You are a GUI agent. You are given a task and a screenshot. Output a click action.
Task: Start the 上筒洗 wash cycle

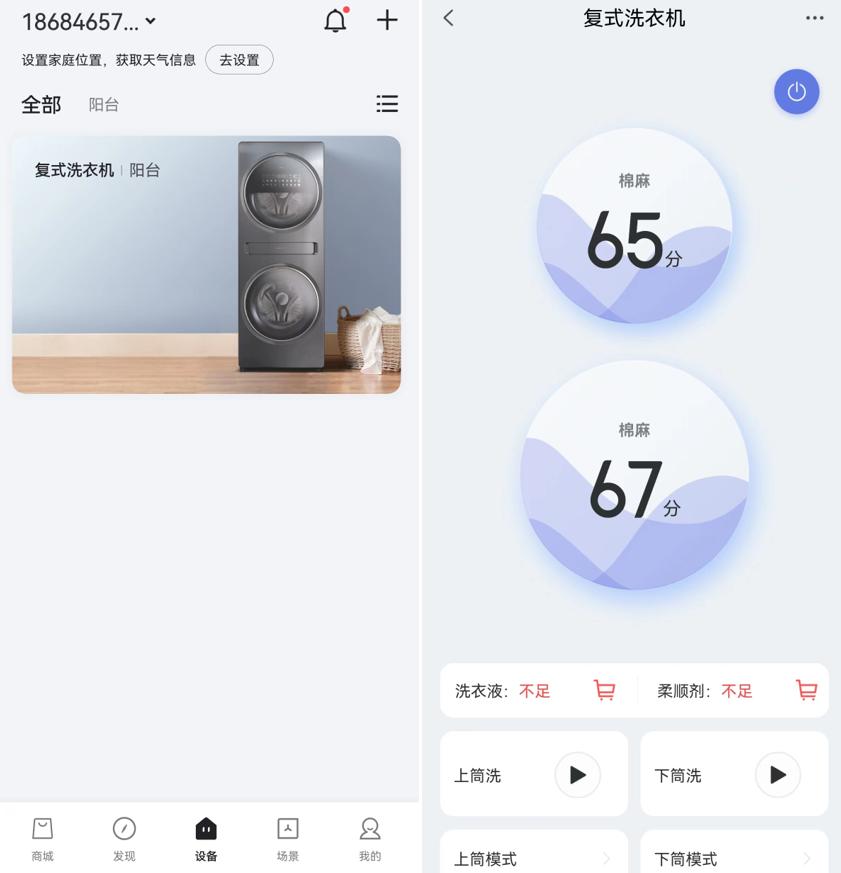577,775
